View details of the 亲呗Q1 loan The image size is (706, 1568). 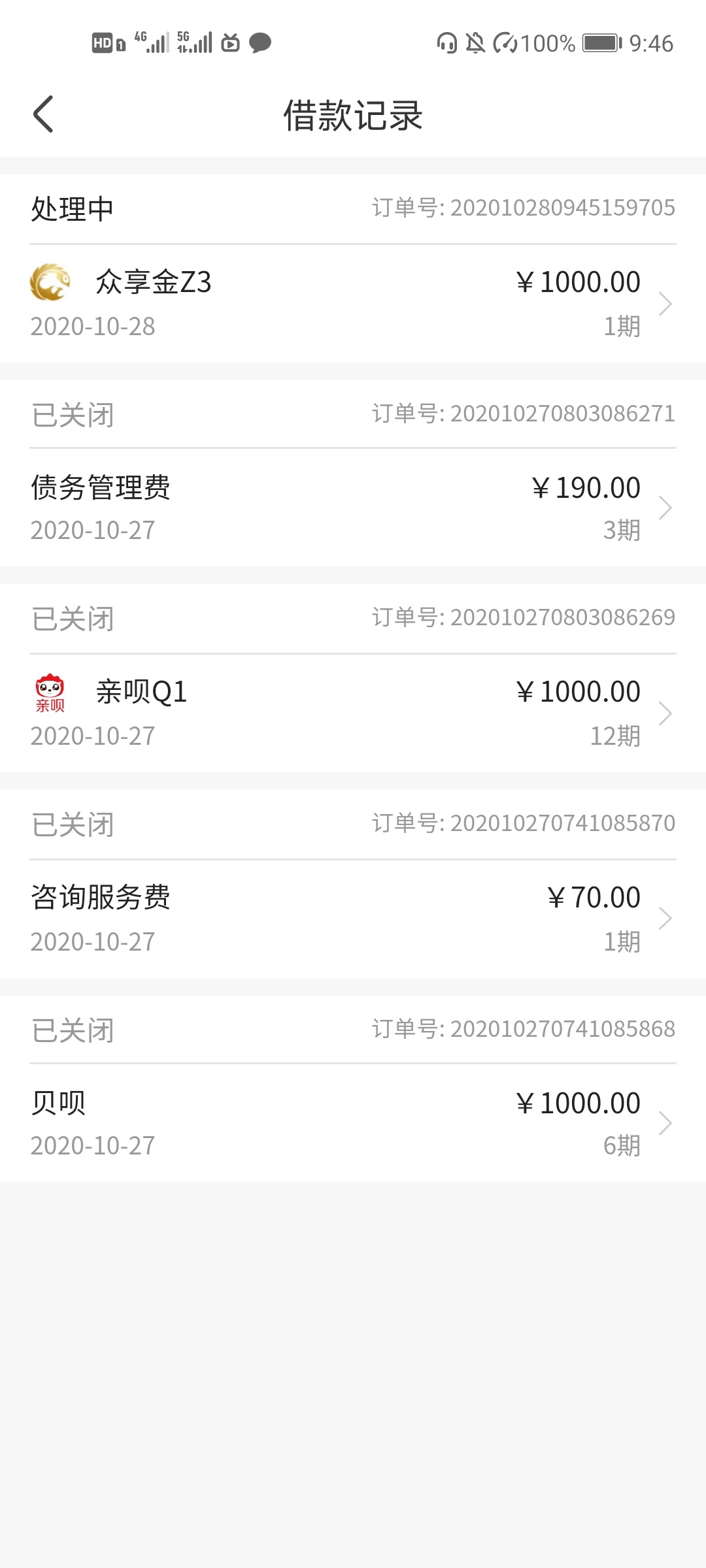click(353, 713)
